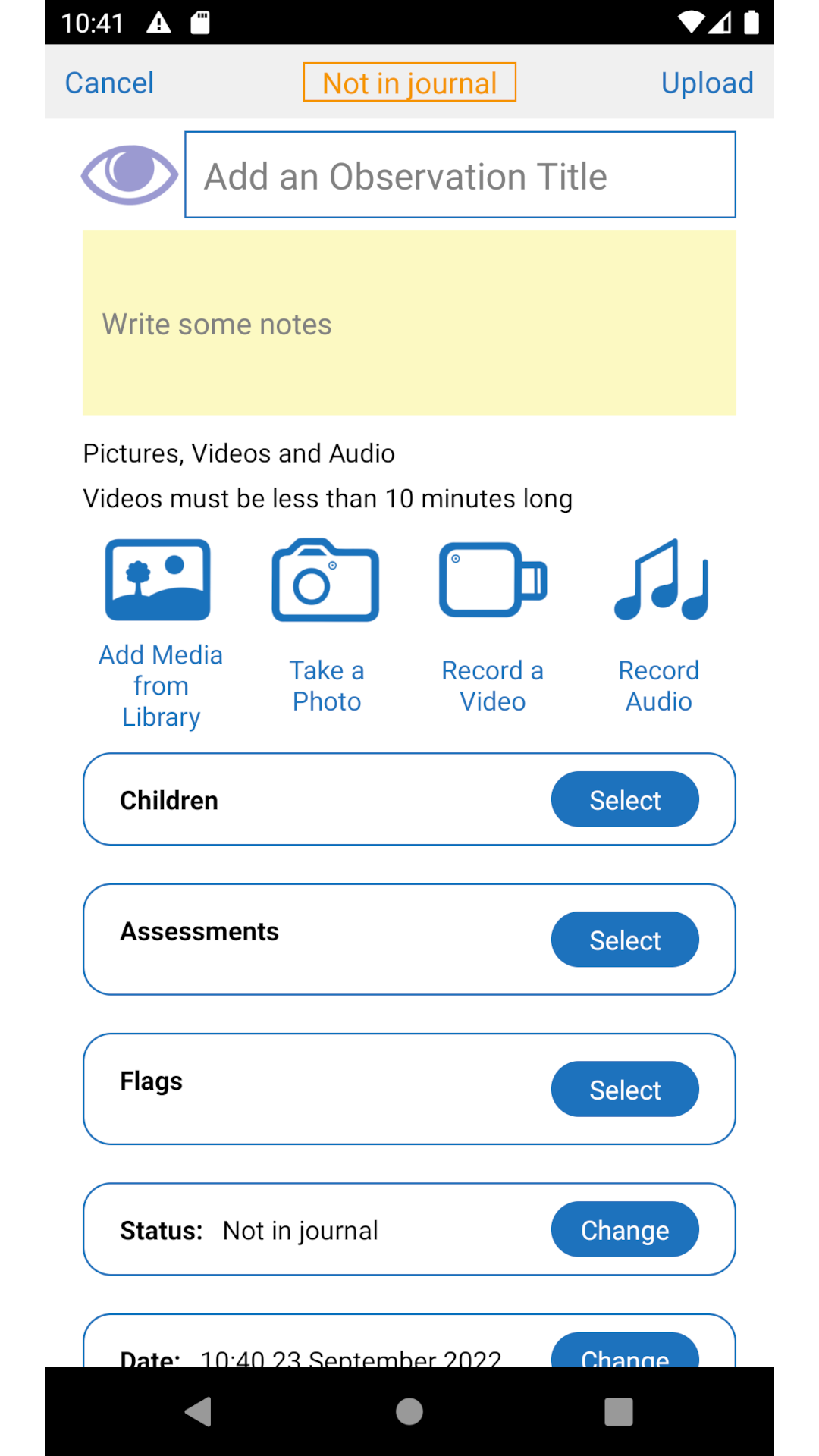Click the purple eye observation icon
Screen dimensions: 819x1456
click(x=129, y=174)
